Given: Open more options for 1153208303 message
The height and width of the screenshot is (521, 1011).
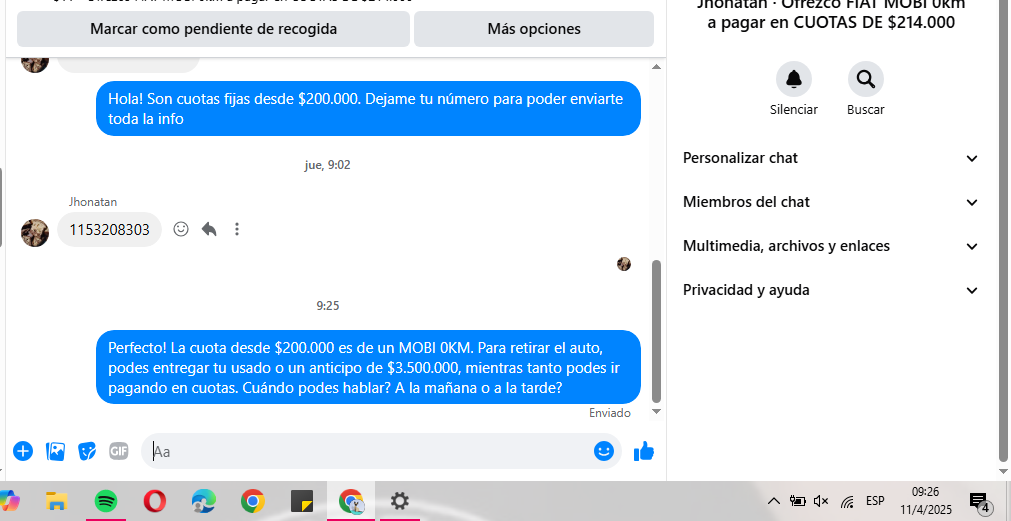Looking at the screenshot, I should pos(237,229).
